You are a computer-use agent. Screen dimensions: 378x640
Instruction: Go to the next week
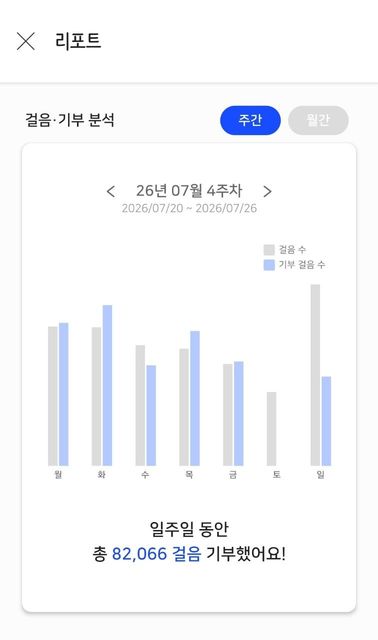(267, 191)
